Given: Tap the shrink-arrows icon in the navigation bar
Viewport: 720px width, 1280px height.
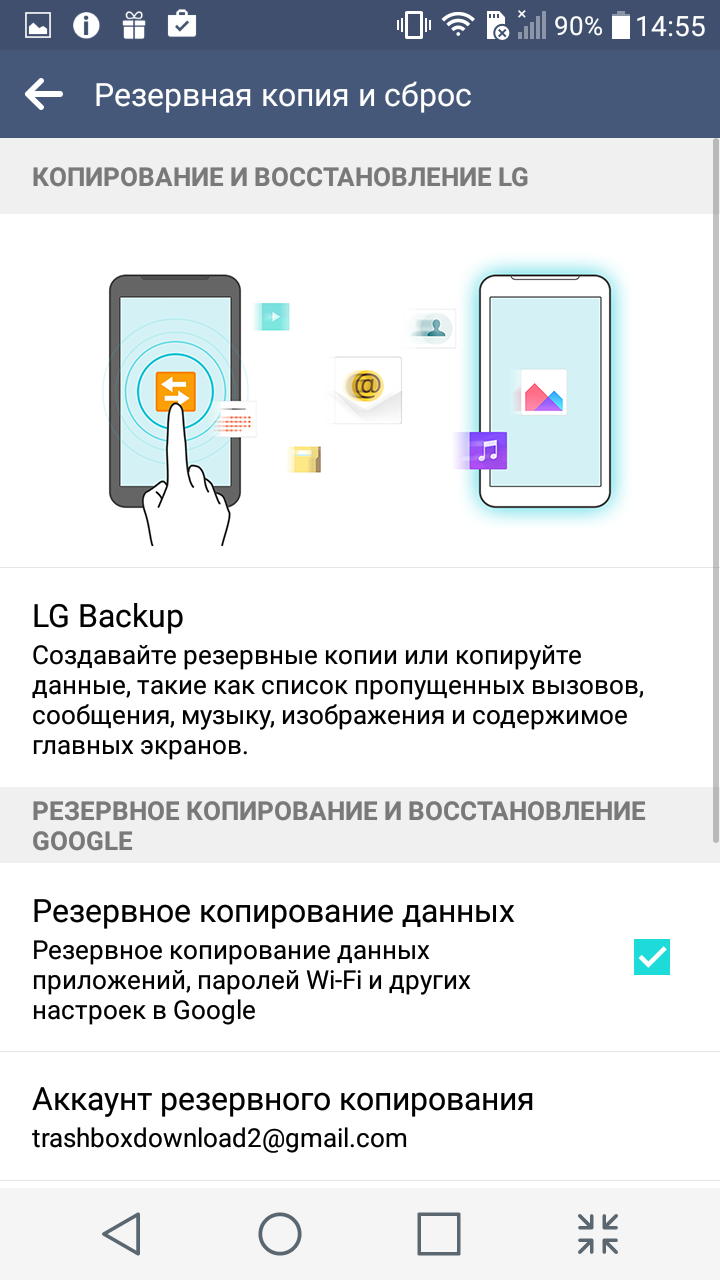Looking at the screenshot, I should [x=598, y=1233].
